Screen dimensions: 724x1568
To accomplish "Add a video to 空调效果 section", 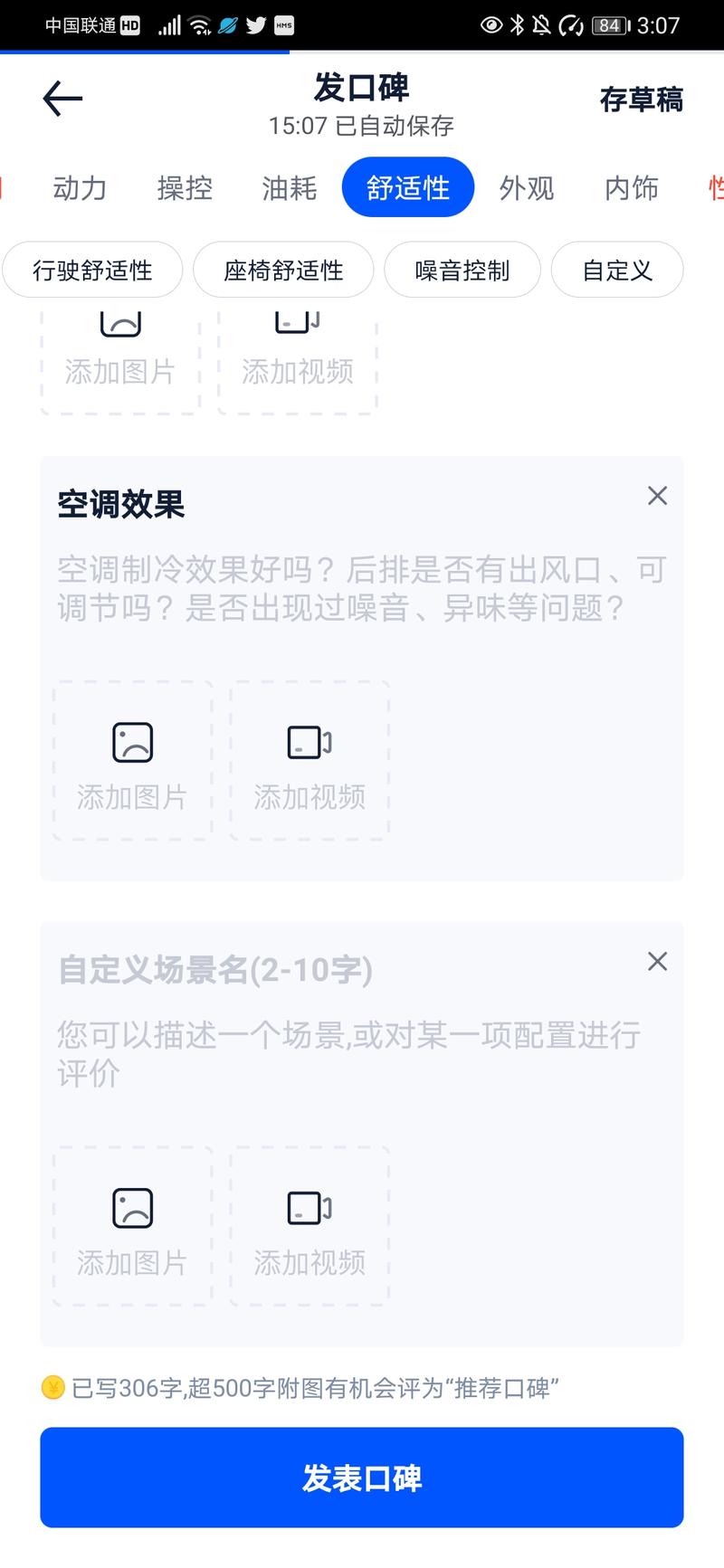I will 310,761.
